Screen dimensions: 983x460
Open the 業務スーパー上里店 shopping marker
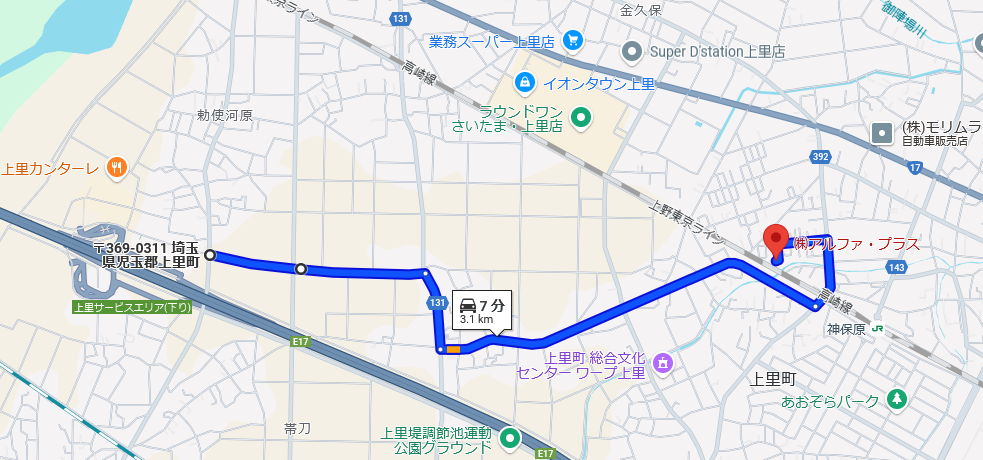572,41
